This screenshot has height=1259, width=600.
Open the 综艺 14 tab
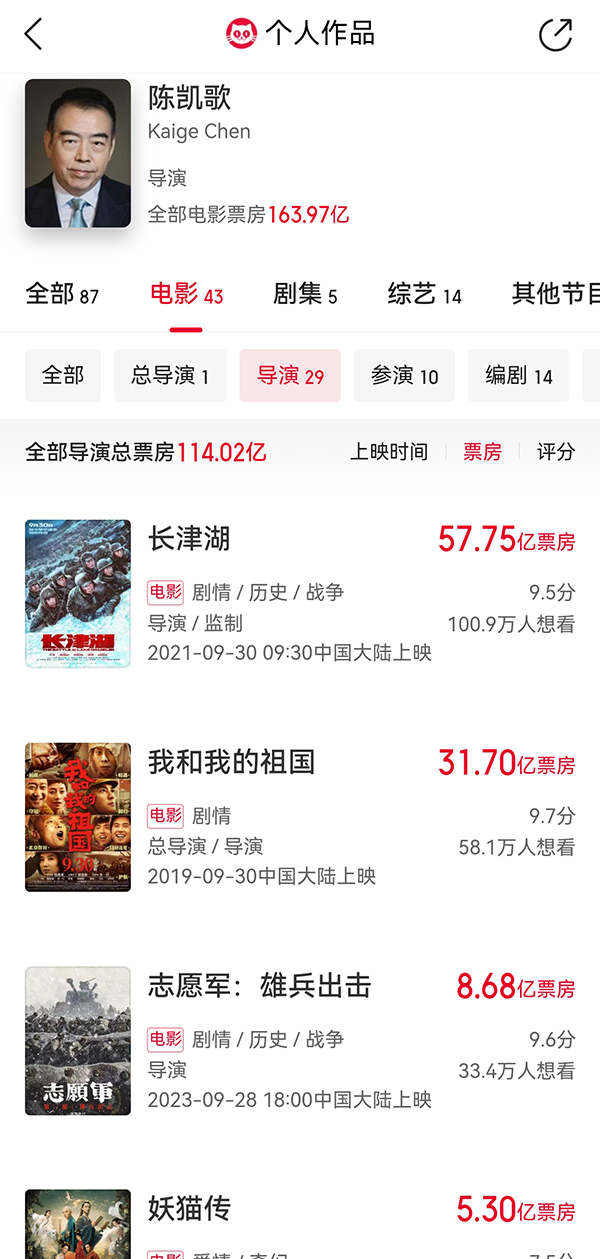click(x=425, y=294)
